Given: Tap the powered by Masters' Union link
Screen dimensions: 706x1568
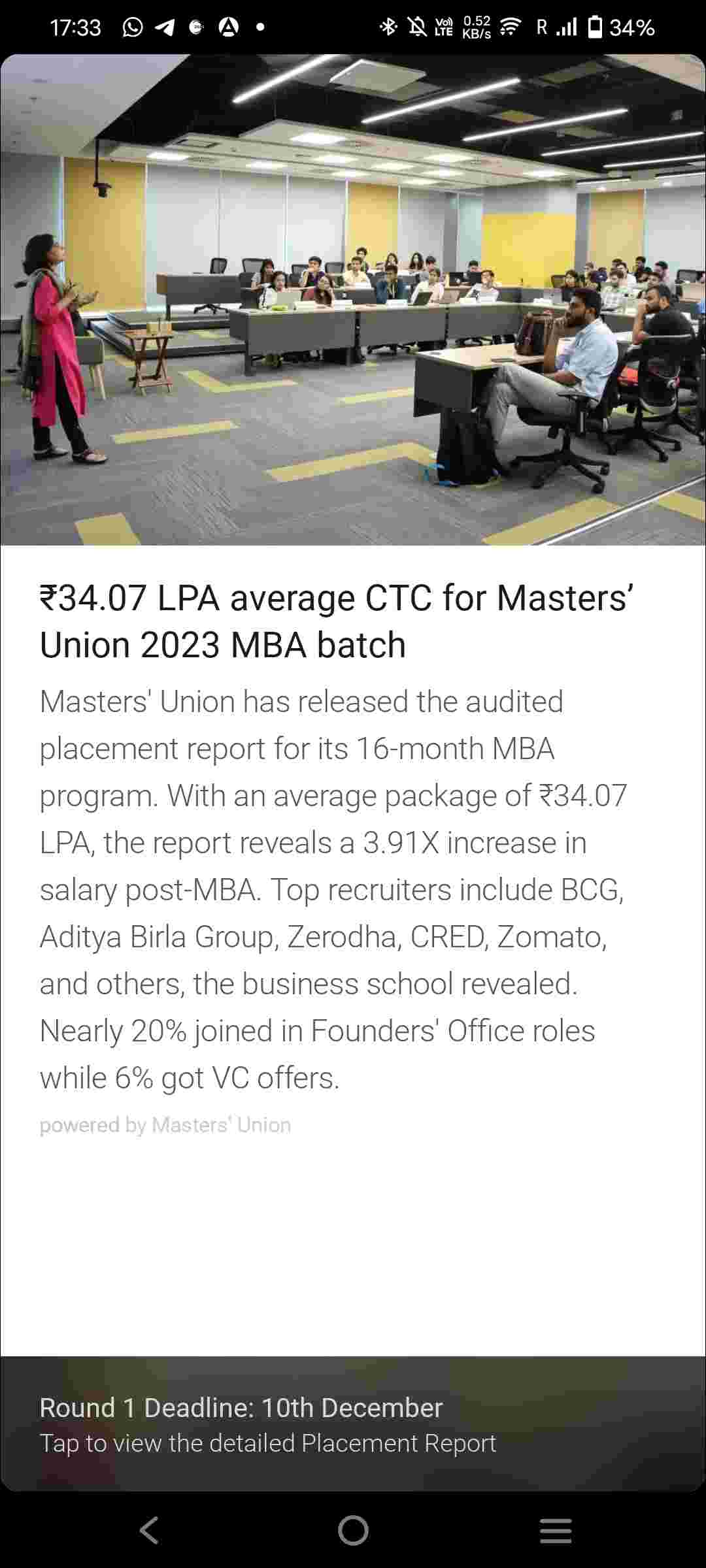Looking at the screenshot, I should click(x=165, y=1125).
